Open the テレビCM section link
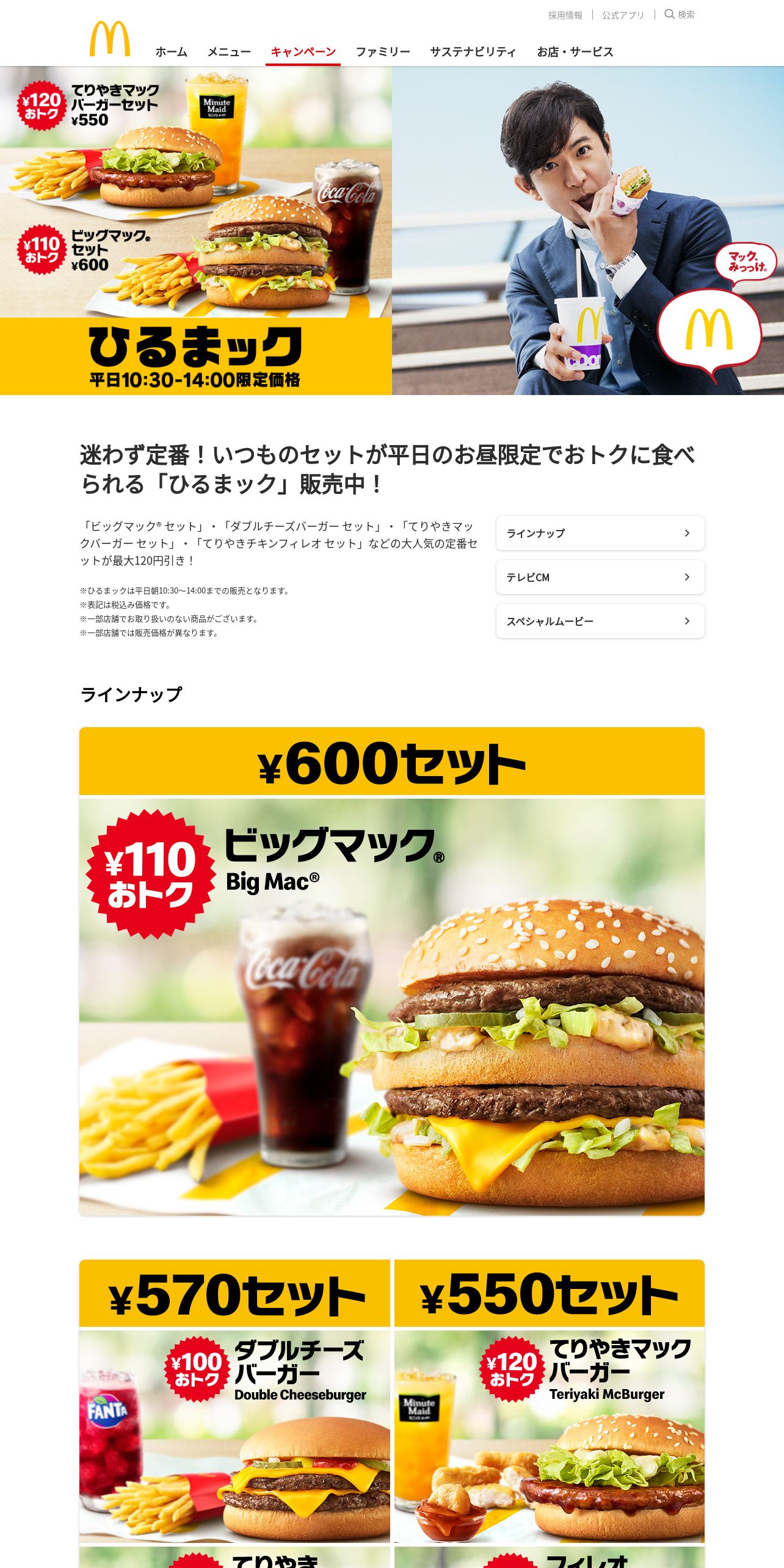Viewport: 784px width, 1568px height. pyautogui.click(x=600, y=577)
